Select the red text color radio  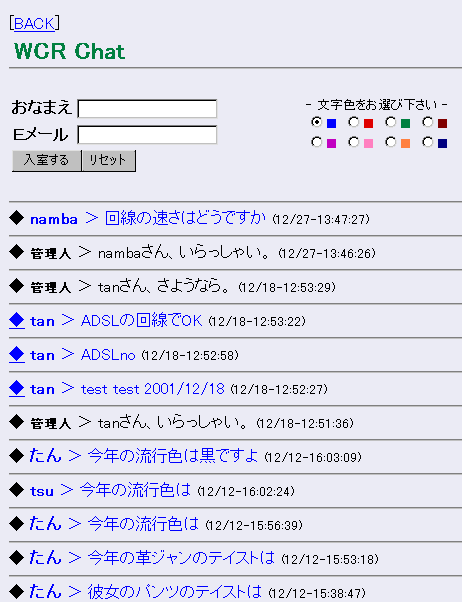(x=353, y=122)
